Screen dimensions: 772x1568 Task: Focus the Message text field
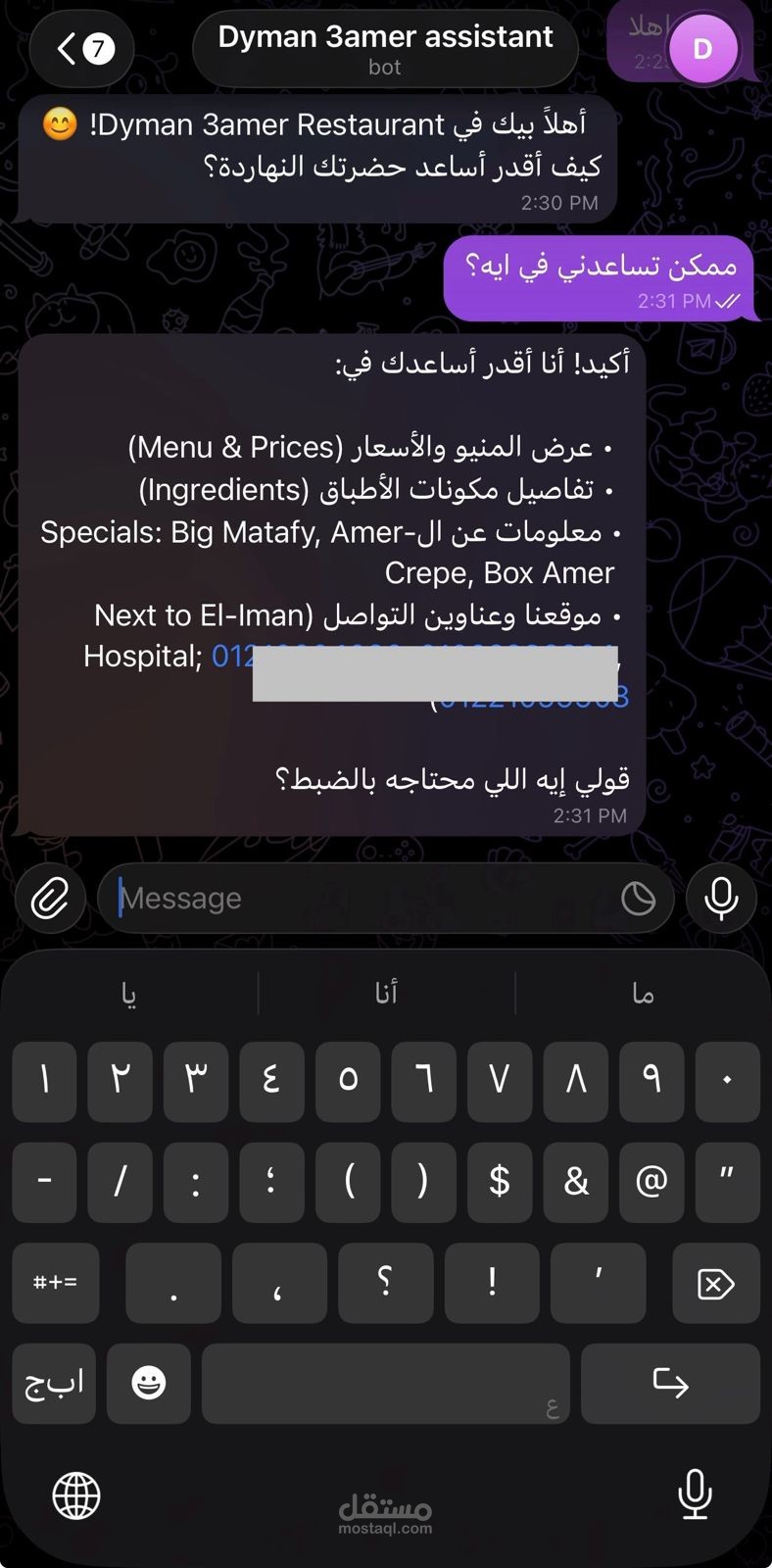(x=362, y=898)
